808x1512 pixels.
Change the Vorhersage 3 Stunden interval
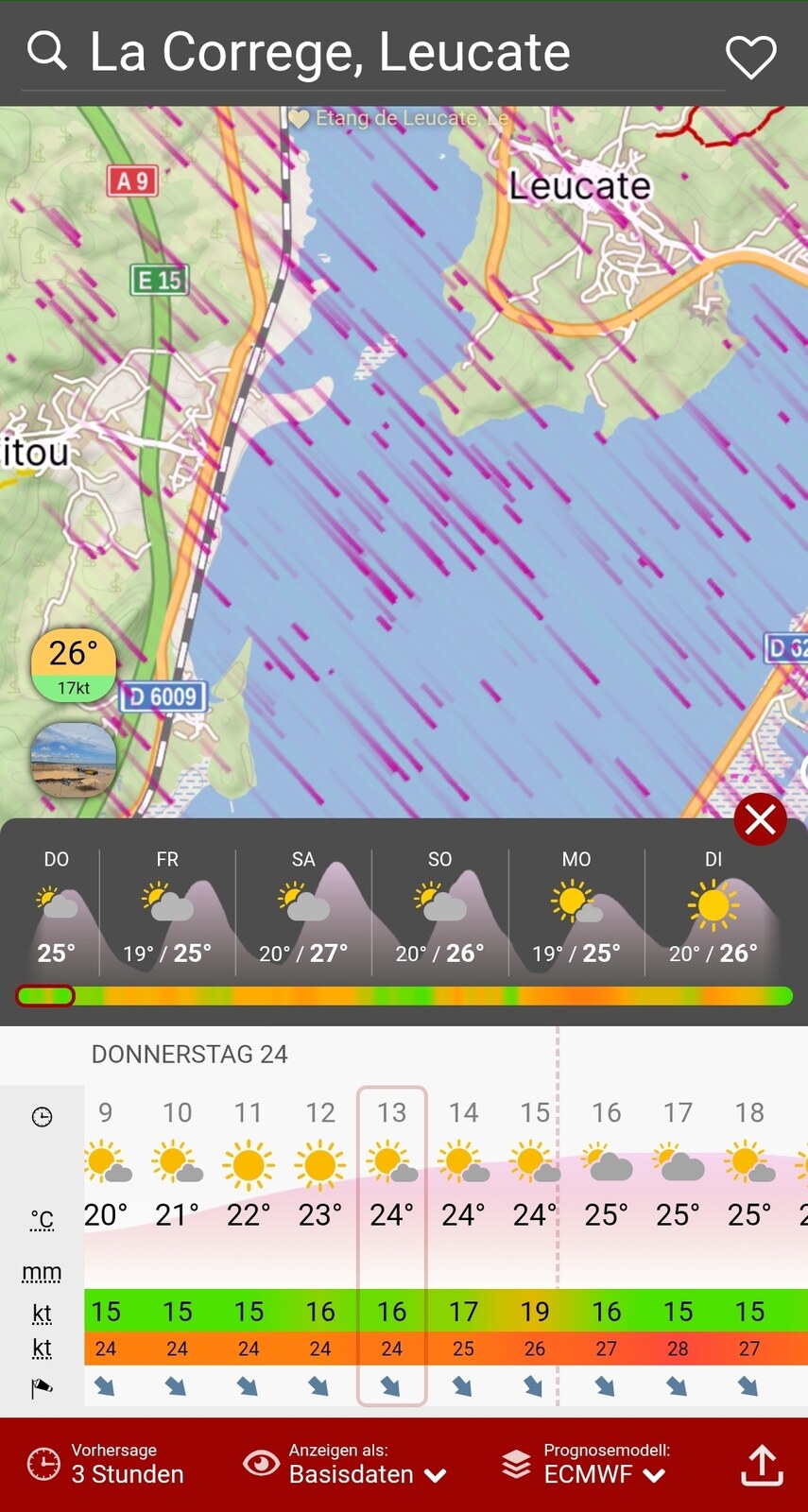click(x=105, y=1465)
